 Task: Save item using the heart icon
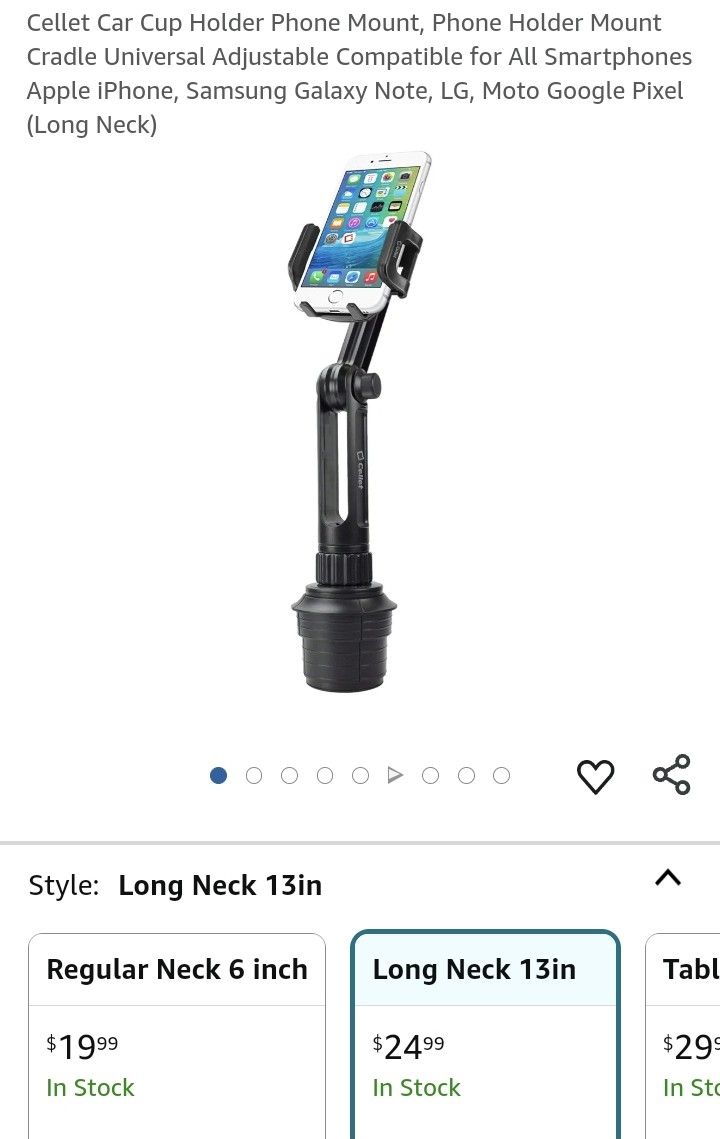(596, 775)
